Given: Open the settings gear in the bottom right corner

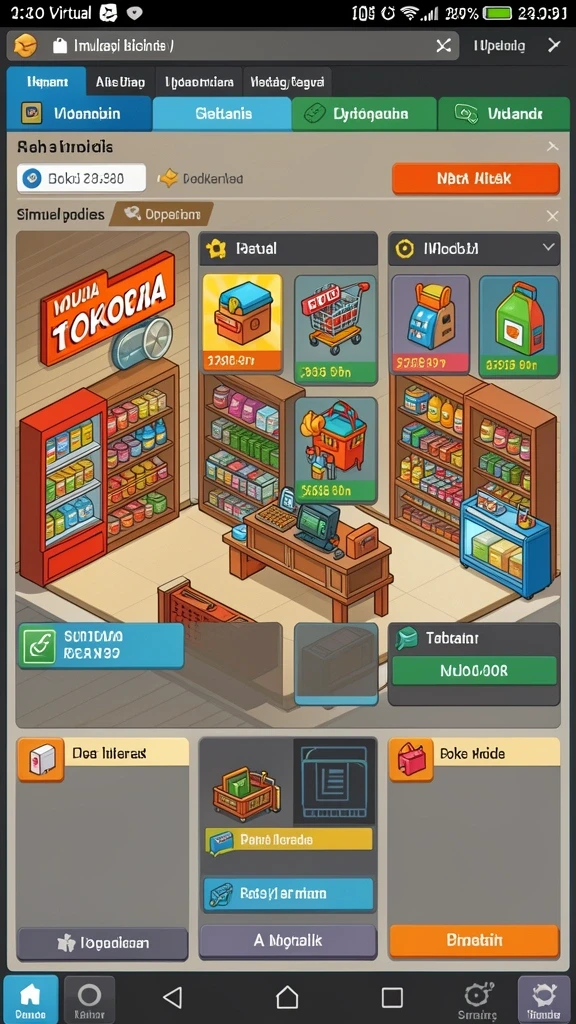Looking at the screenshot, I should [543, 999].
